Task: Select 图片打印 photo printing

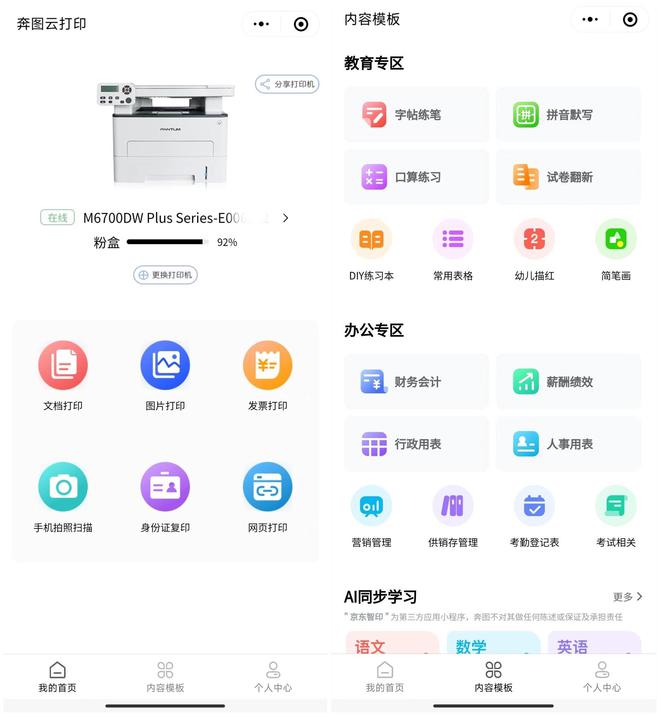Action: coord(165,375)
